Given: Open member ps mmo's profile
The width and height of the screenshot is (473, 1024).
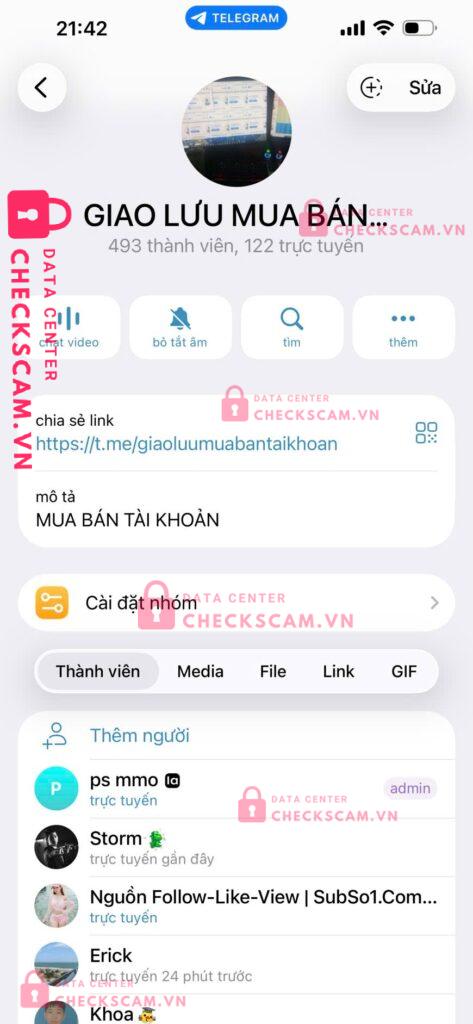Looking at the screenshot, I should (236, 789).
